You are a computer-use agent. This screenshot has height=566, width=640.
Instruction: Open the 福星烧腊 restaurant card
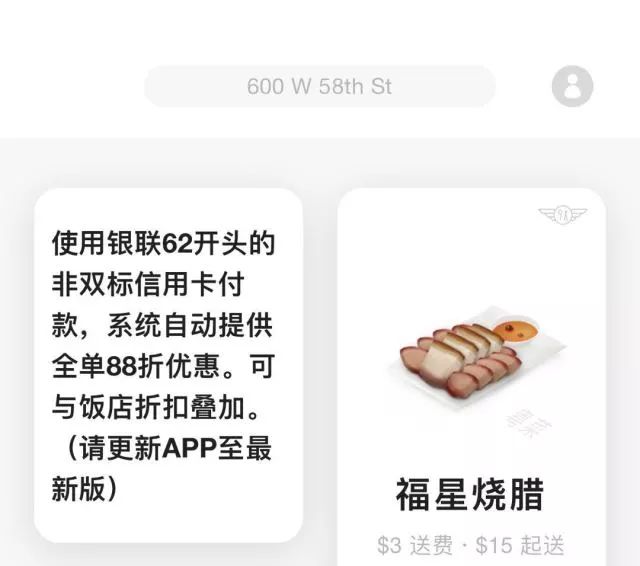point(470,380)
